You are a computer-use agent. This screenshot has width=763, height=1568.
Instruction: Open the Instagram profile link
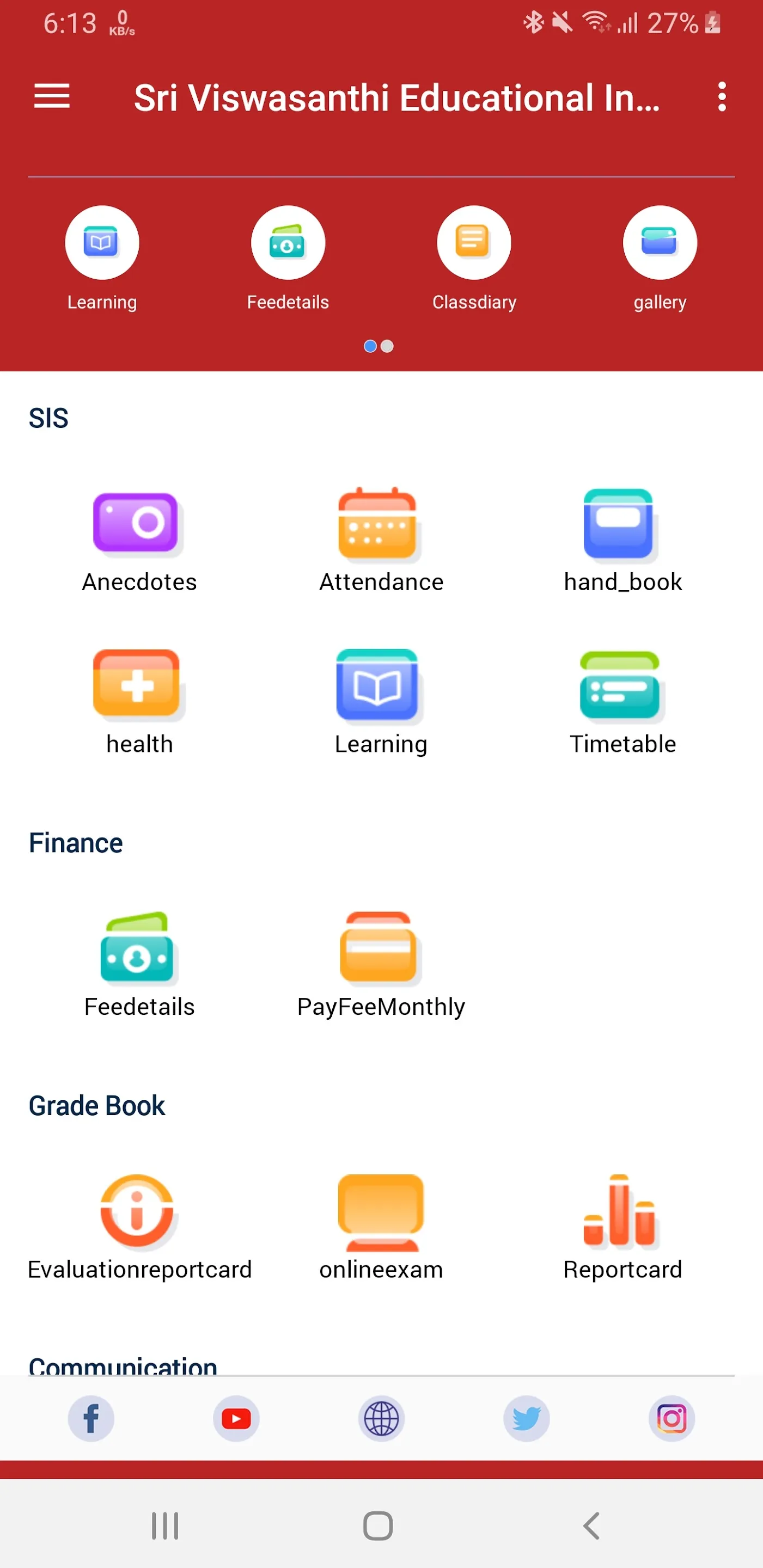pyautogui.click(x=672, y=1418)
